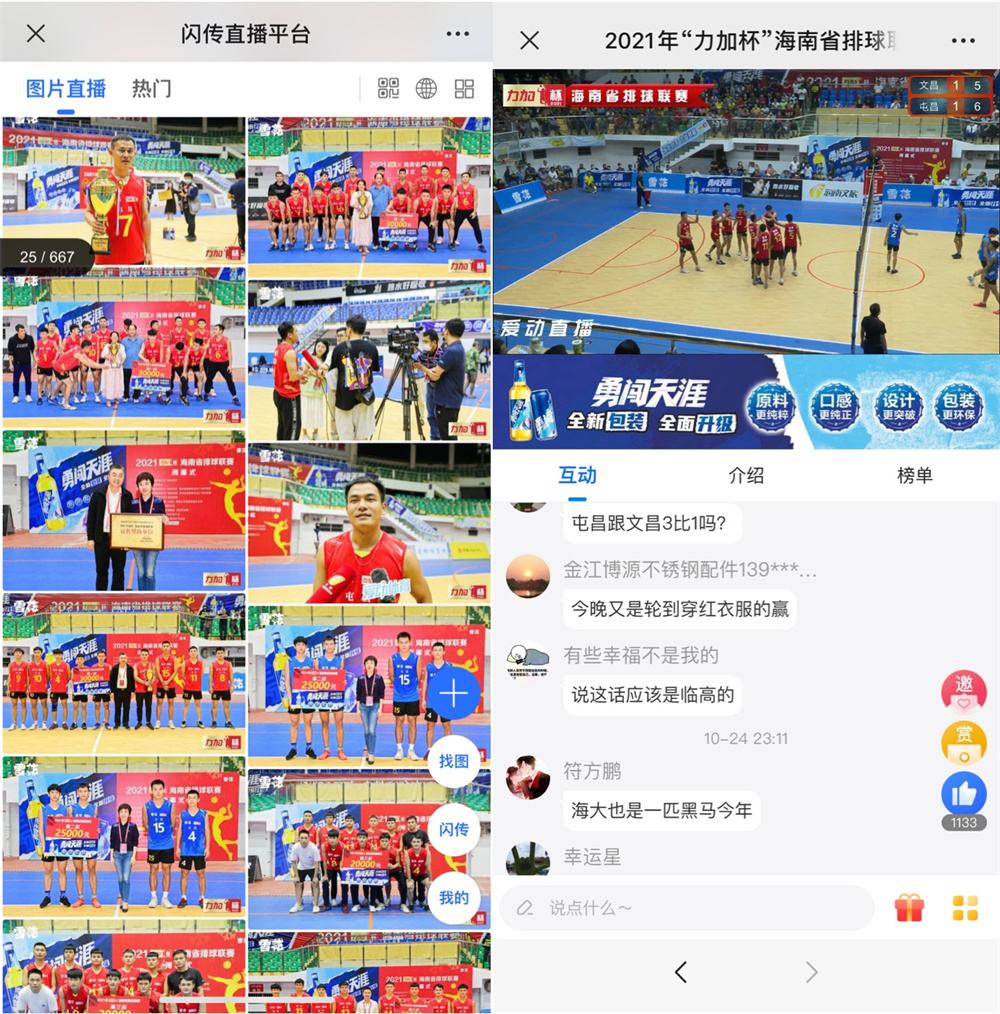This screenshot has width=1000, height=1014.
Task: Switch photo layout with grid icon
Action: [464, 89]
